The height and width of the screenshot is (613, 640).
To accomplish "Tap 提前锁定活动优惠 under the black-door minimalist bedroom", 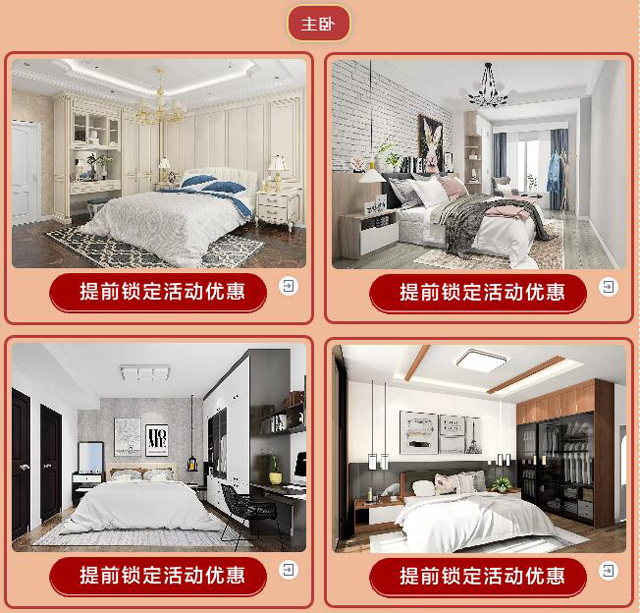I will (x=160, y=576).
